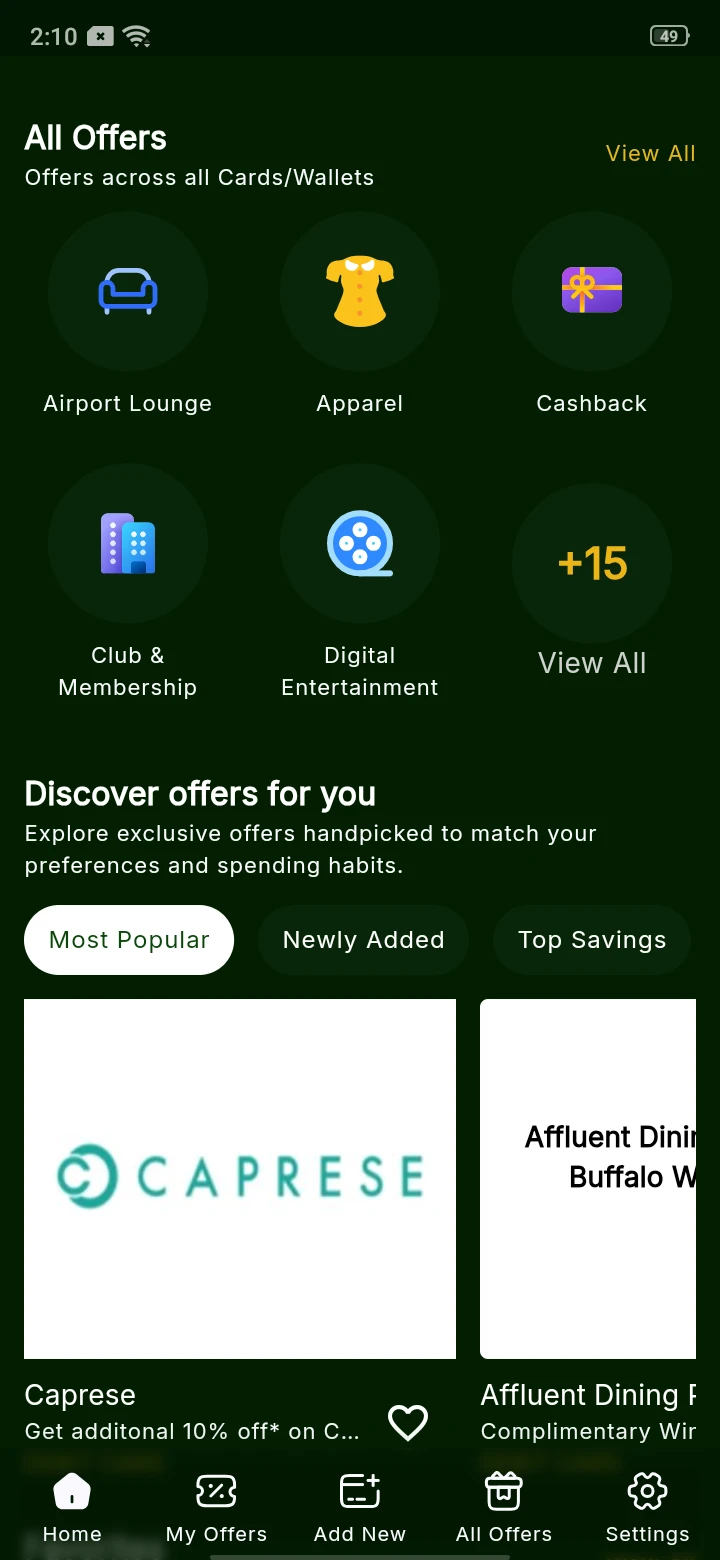Open Digital Entertainment offers
Screen dimensions: 720x1560
(360, 544)
